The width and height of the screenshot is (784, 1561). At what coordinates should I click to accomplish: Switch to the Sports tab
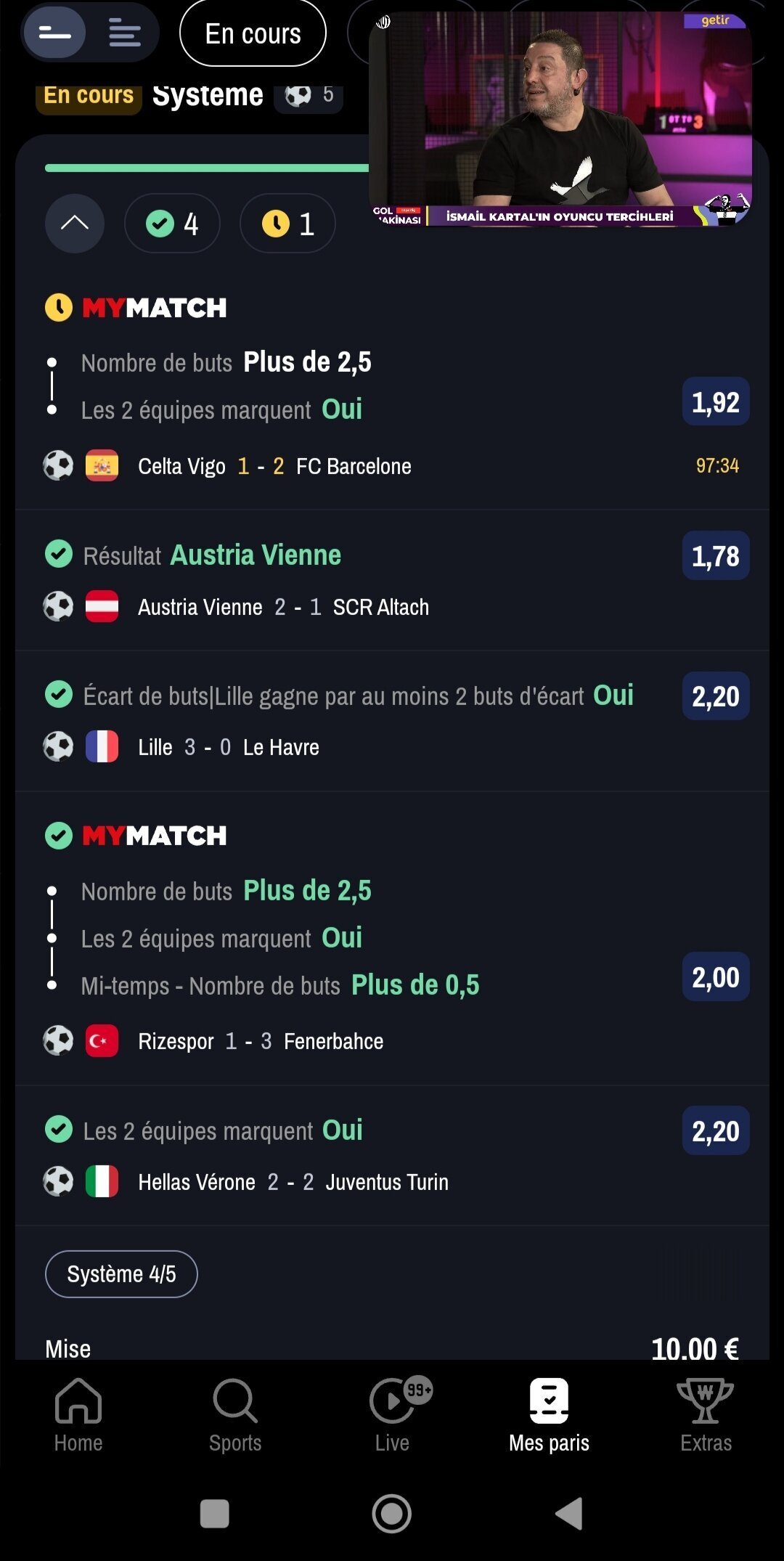[235, 1415]
